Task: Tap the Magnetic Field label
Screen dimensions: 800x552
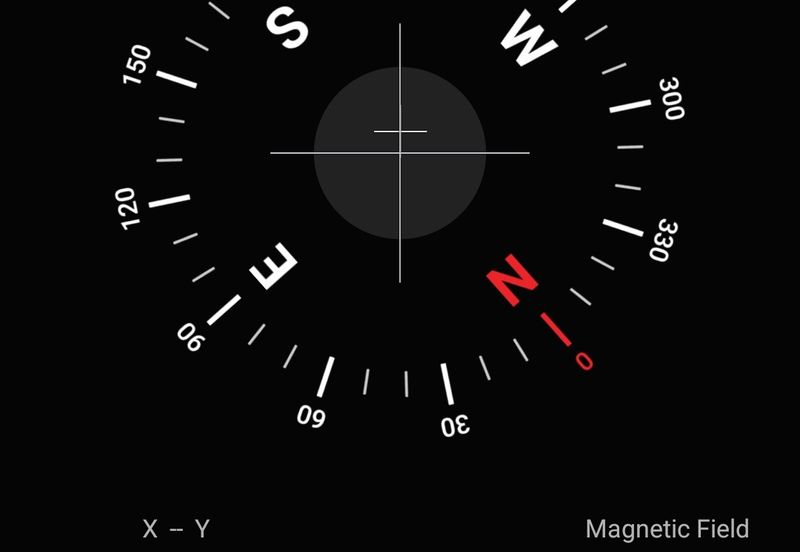Action: [x=667, y=529]
